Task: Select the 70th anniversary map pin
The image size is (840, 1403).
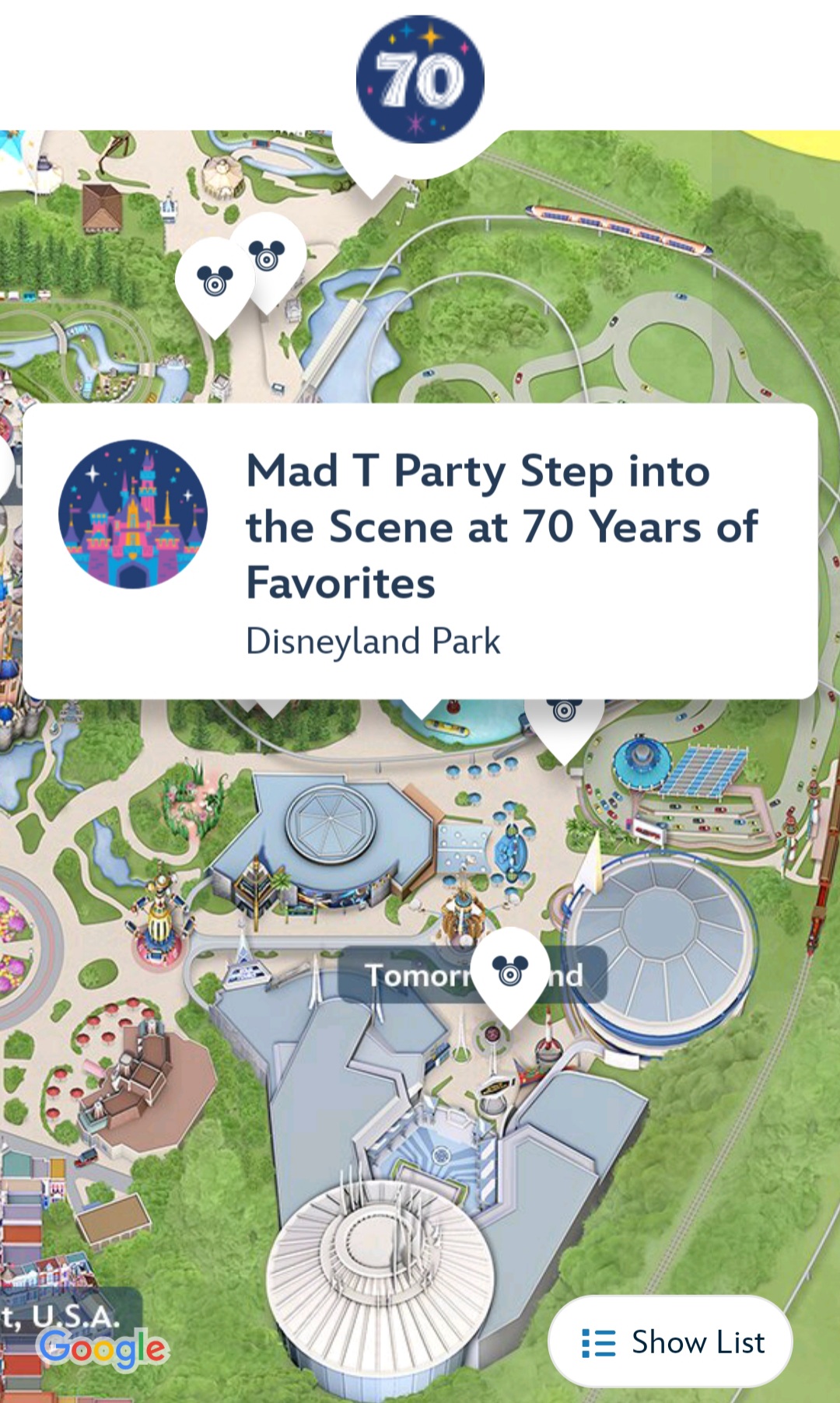Action: 420,79
